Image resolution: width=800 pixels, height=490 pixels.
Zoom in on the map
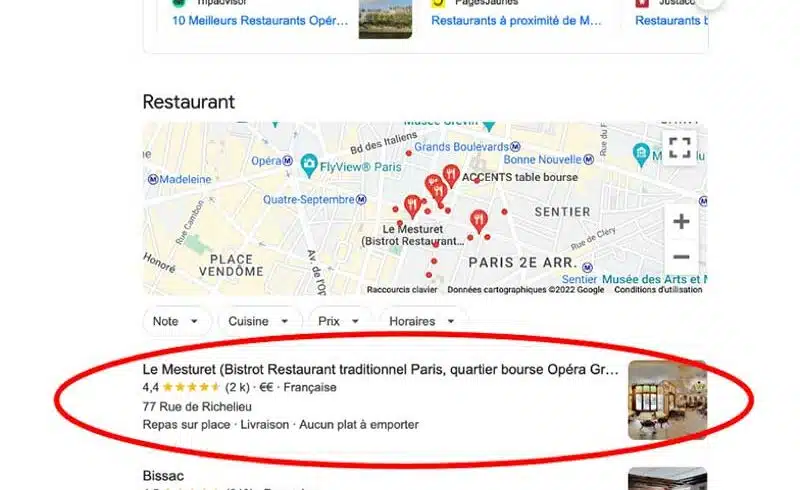(681, 221)
